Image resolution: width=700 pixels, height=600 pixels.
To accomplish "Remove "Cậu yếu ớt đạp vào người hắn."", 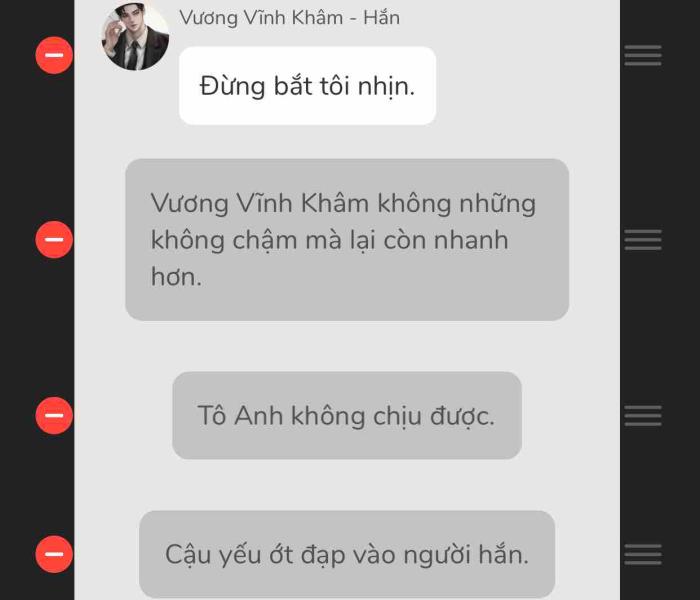I will 54,554.
